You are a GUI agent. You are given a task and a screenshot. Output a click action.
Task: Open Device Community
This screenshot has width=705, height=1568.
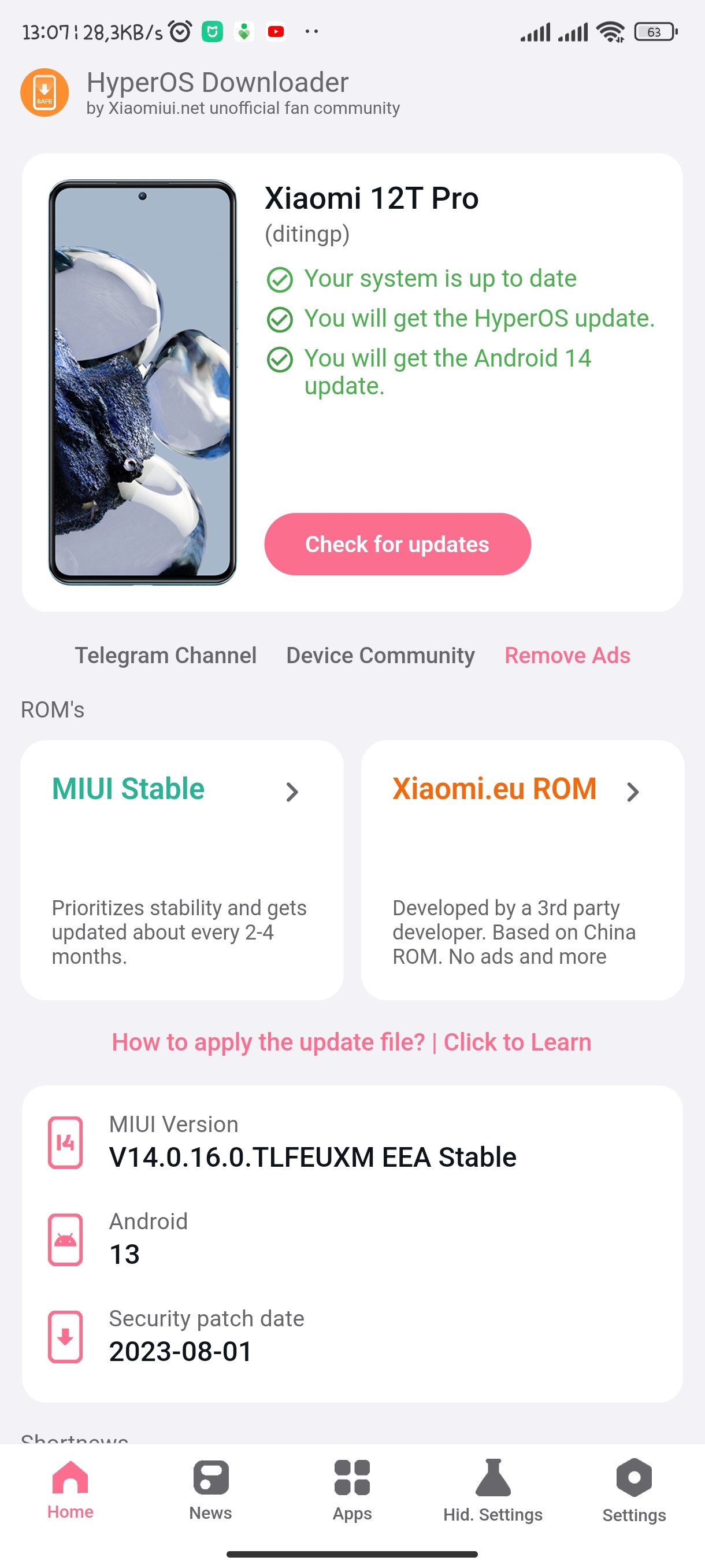(x=380, y=655)
